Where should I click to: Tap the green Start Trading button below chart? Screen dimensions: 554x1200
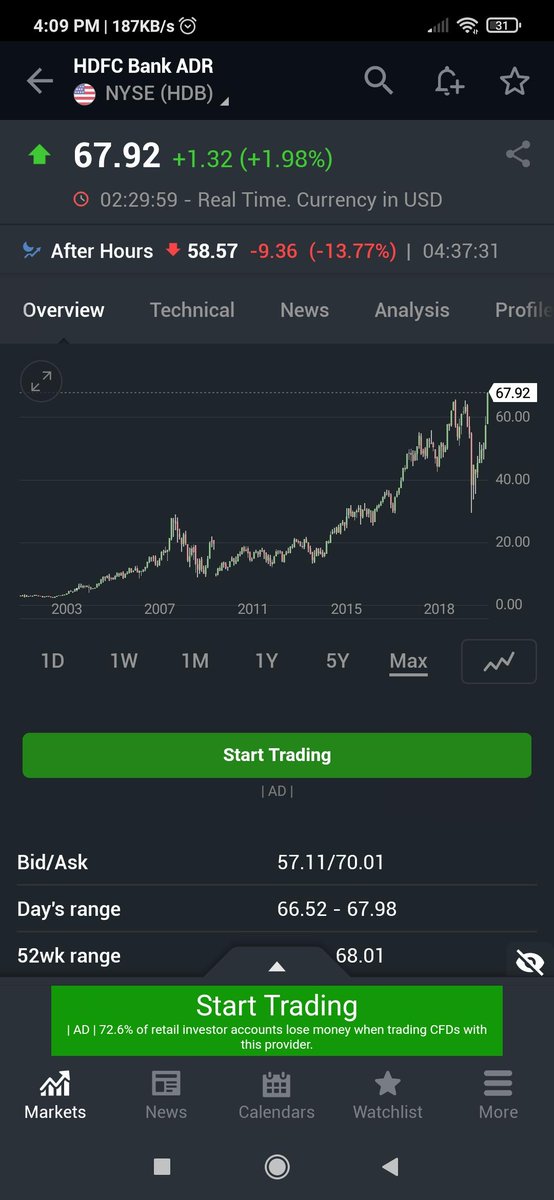(x=277, y=755)
